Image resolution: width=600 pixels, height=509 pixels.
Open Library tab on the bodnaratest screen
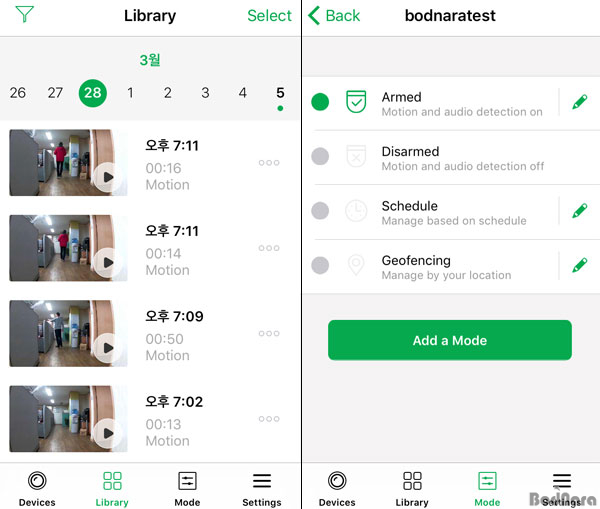tap(412, 488)
